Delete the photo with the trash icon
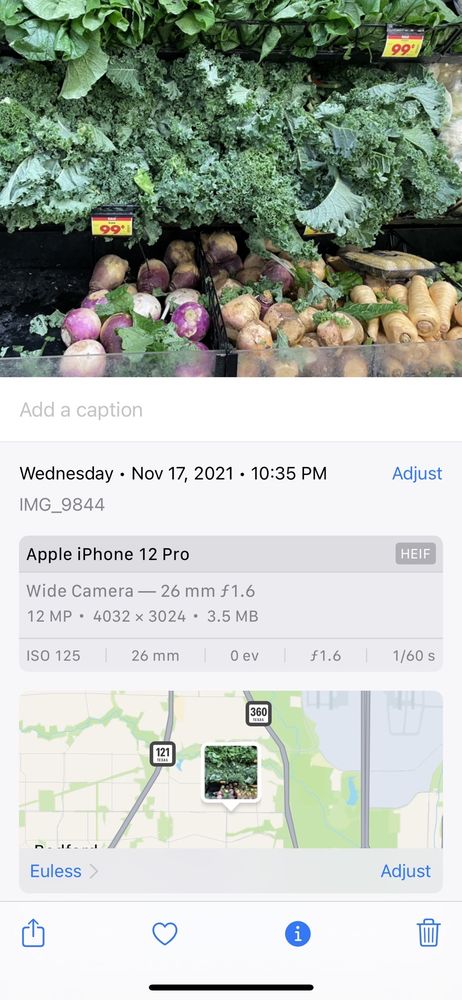 click(429, 933)
